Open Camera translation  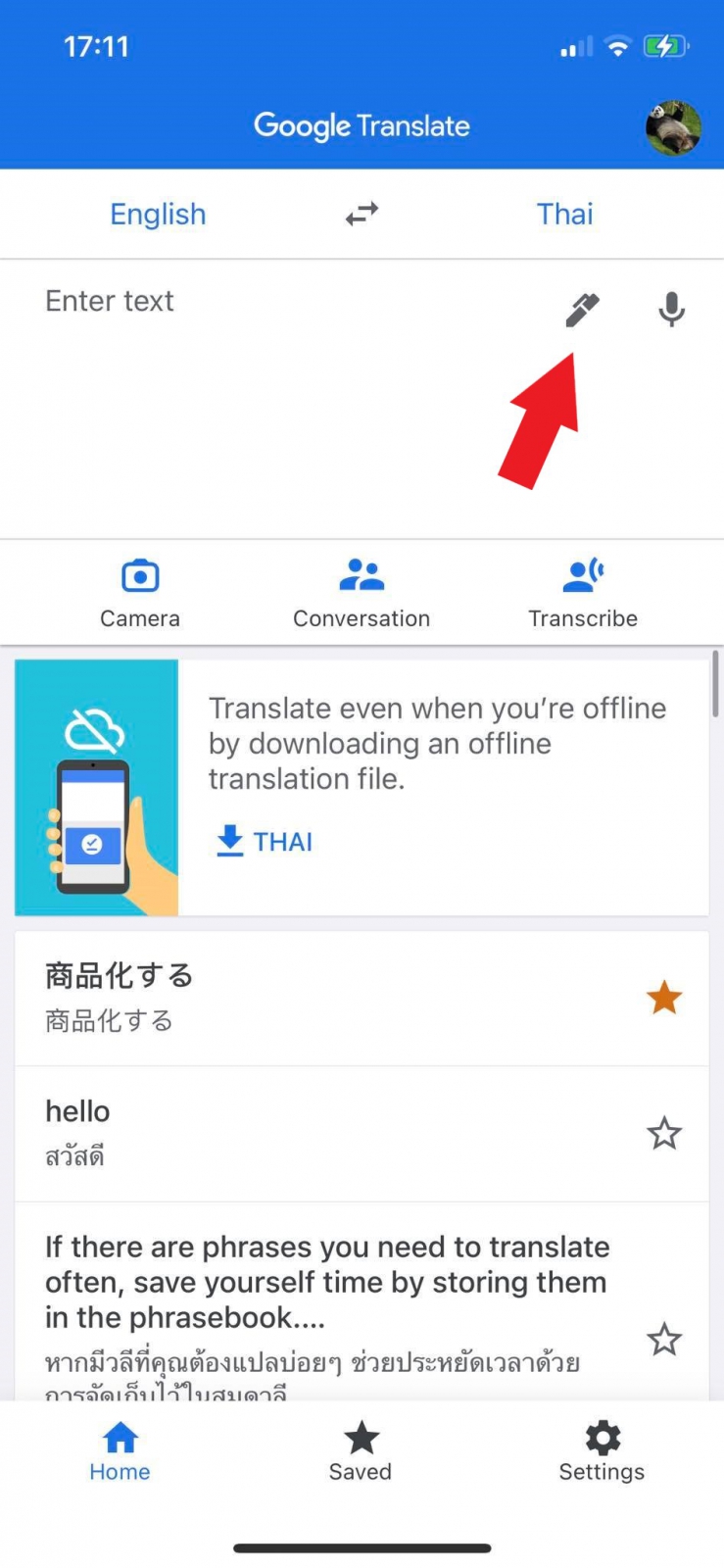coord(140,592)
